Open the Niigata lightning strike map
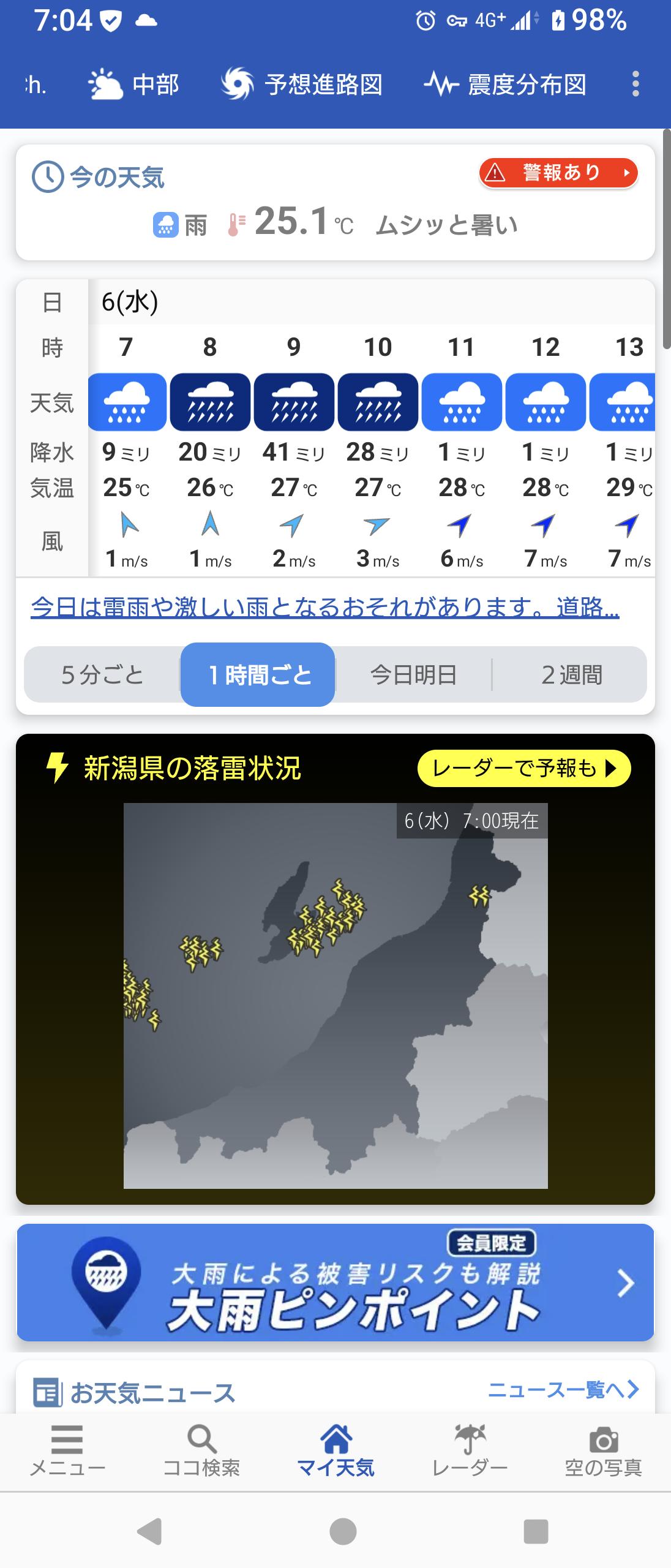The image size is (671, 1568). [x=335, y=995]
